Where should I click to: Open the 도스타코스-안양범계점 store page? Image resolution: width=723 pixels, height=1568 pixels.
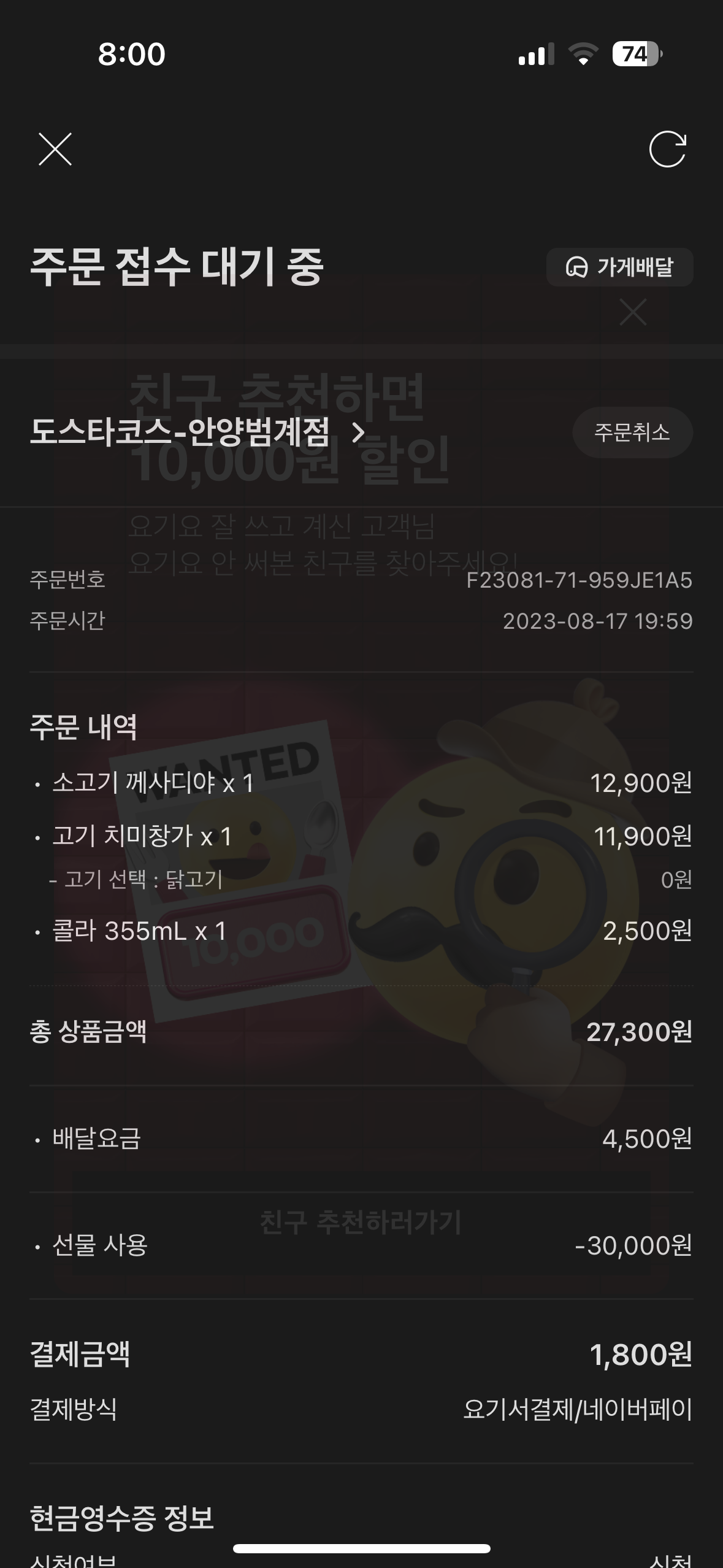[x=197, y=432]
